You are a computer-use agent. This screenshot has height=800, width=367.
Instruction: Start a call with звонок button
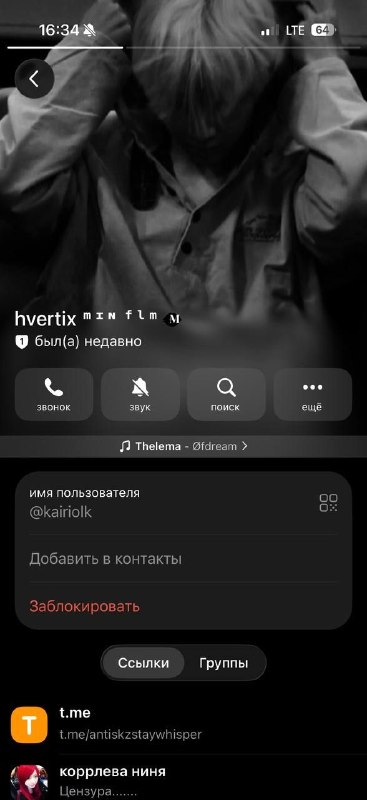pyautogui.click(x=54, y=394)
